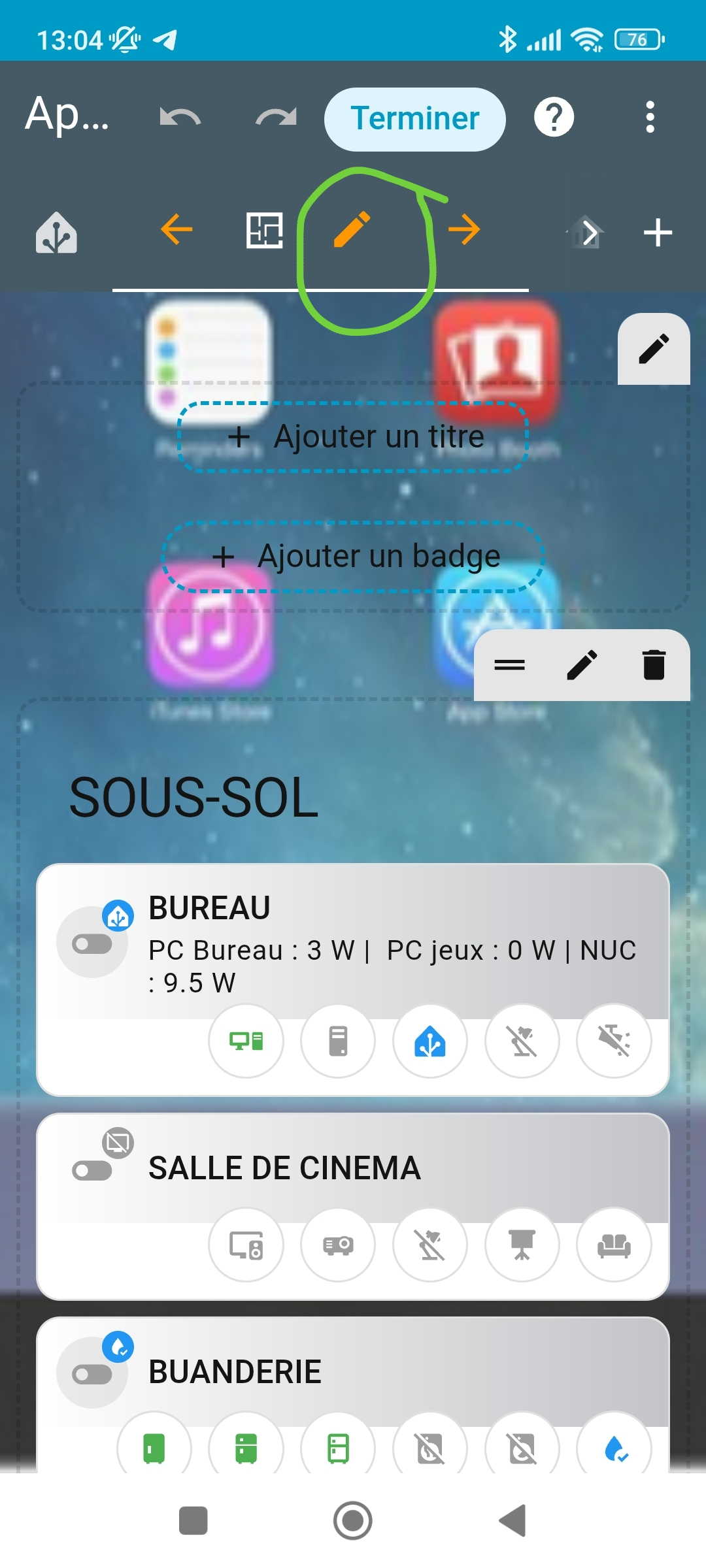The image size is (706, 1568).
Task: Toggle the SALLE DE CINEMA switch
Action: [92, 1170]
